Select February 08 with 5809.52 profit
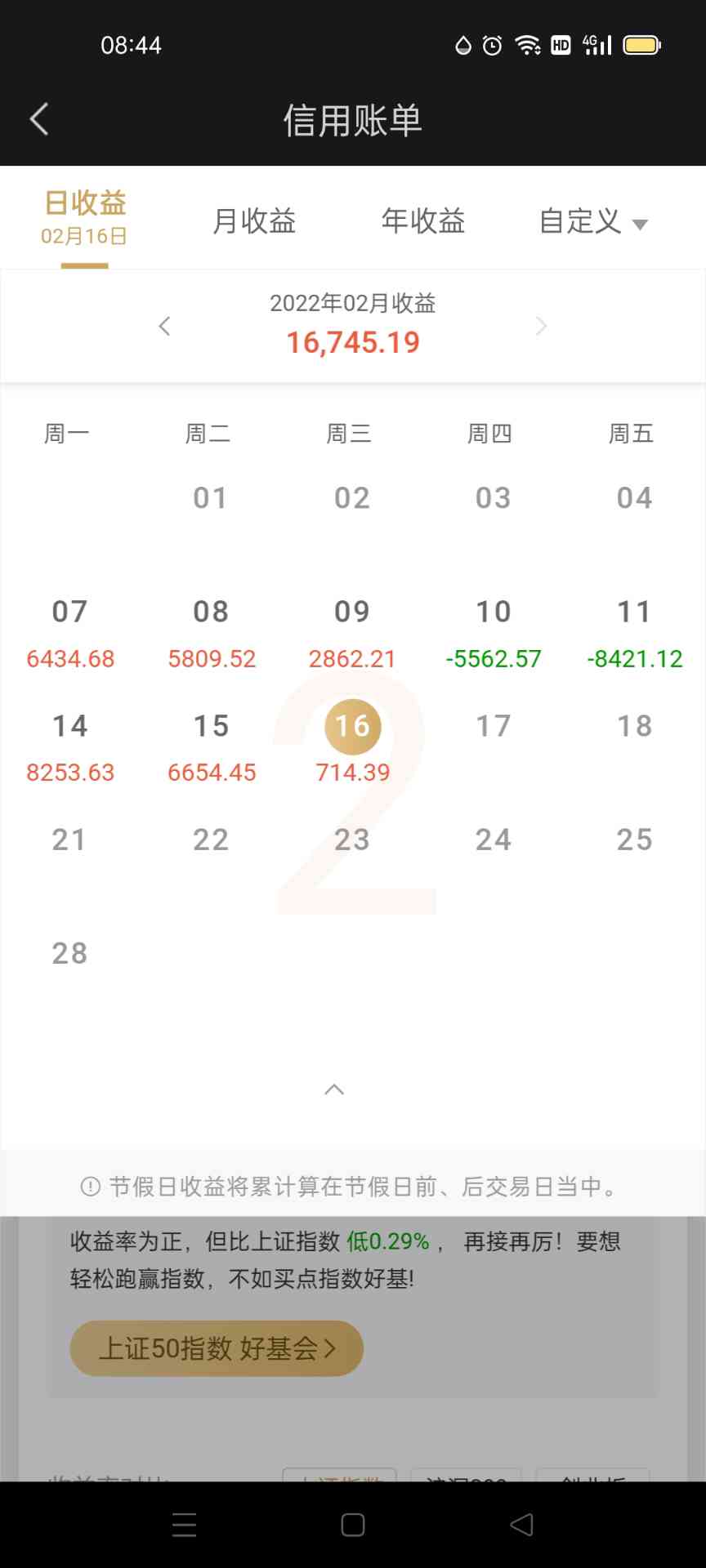Screen dimensions: 706x1568 pyautogui.click(x=211, y=632)
